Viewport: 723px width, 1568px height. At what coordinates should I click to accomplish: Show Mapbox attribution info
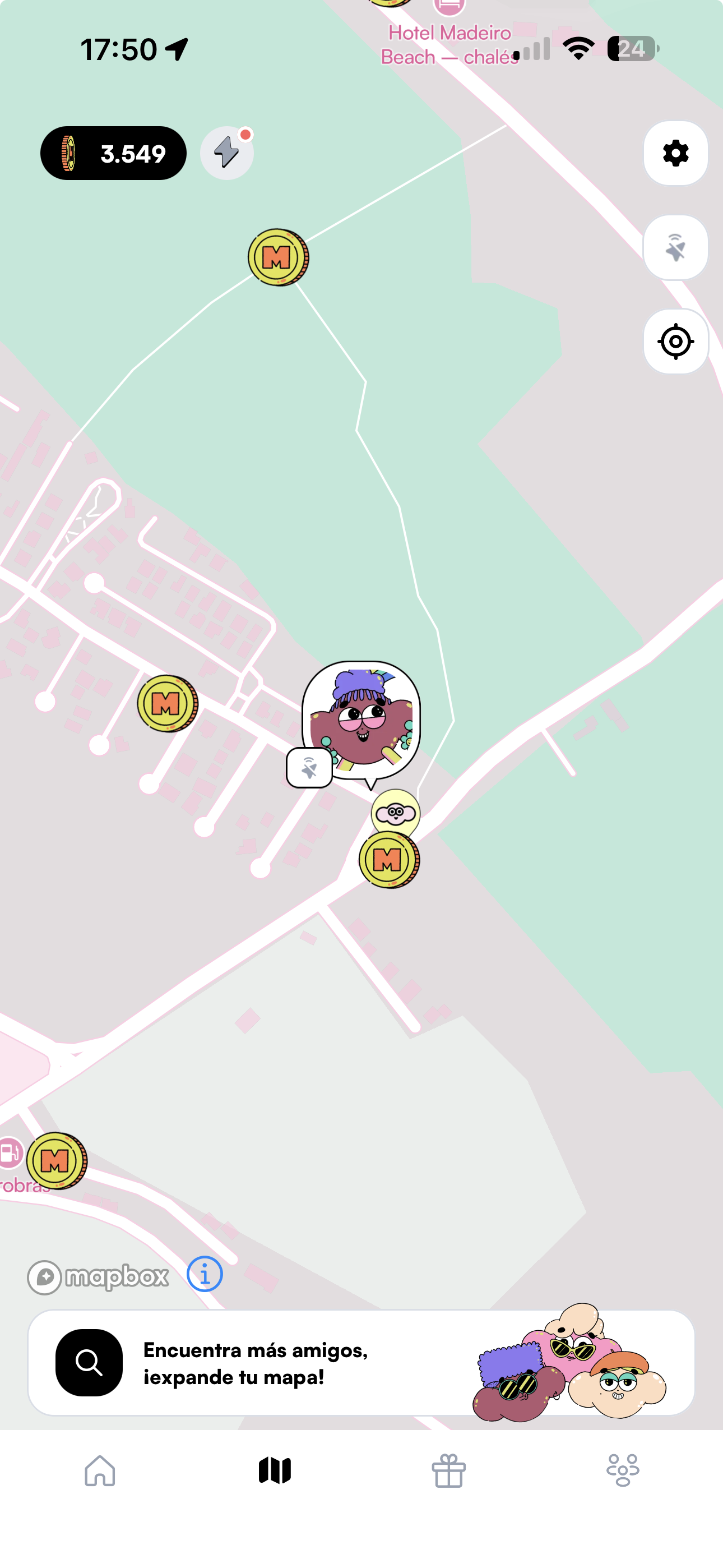point(205,1274)
